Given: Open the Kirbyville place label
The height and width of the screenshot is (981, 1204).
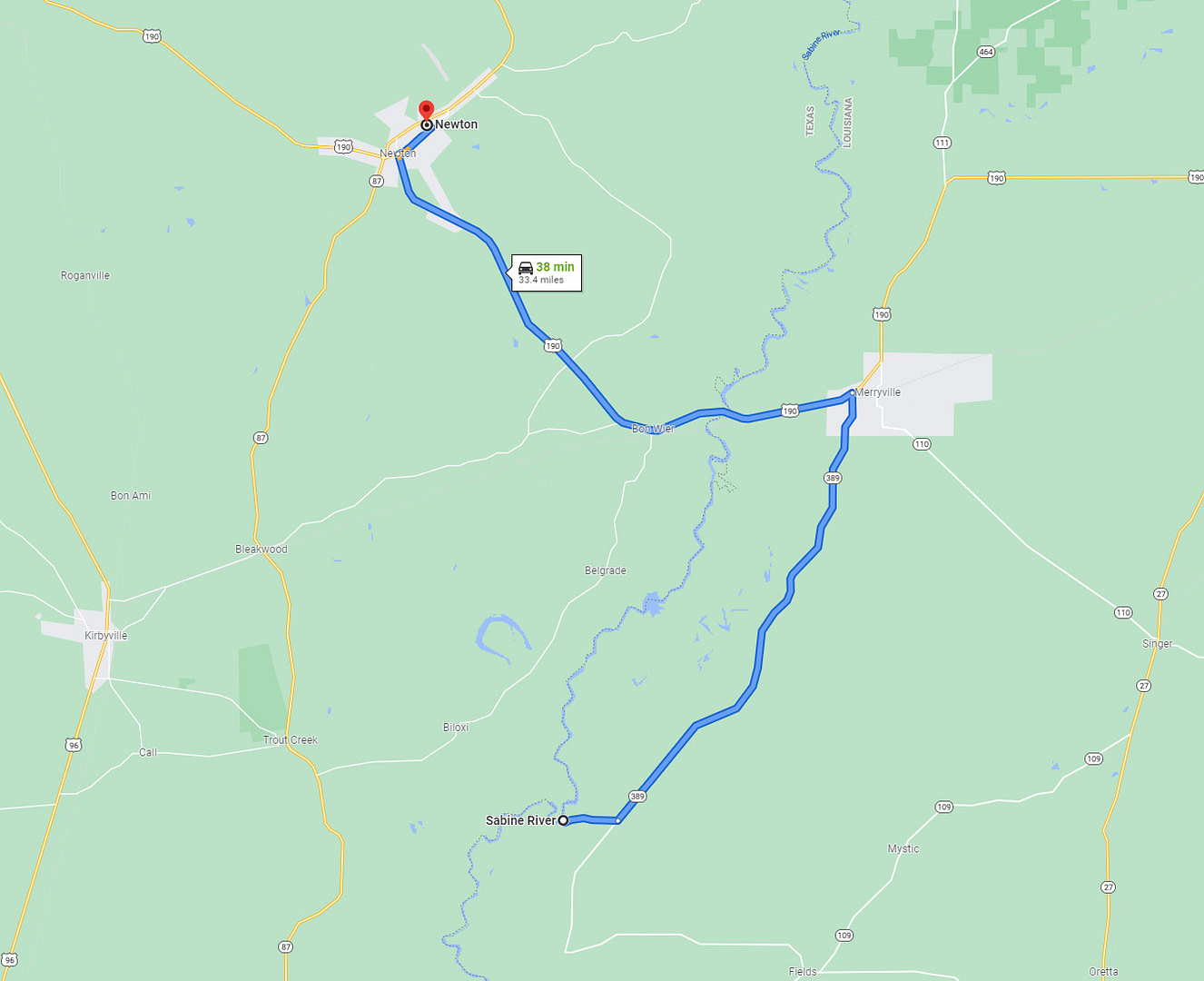Looking at the screenshot, I should tap(106, 636).
